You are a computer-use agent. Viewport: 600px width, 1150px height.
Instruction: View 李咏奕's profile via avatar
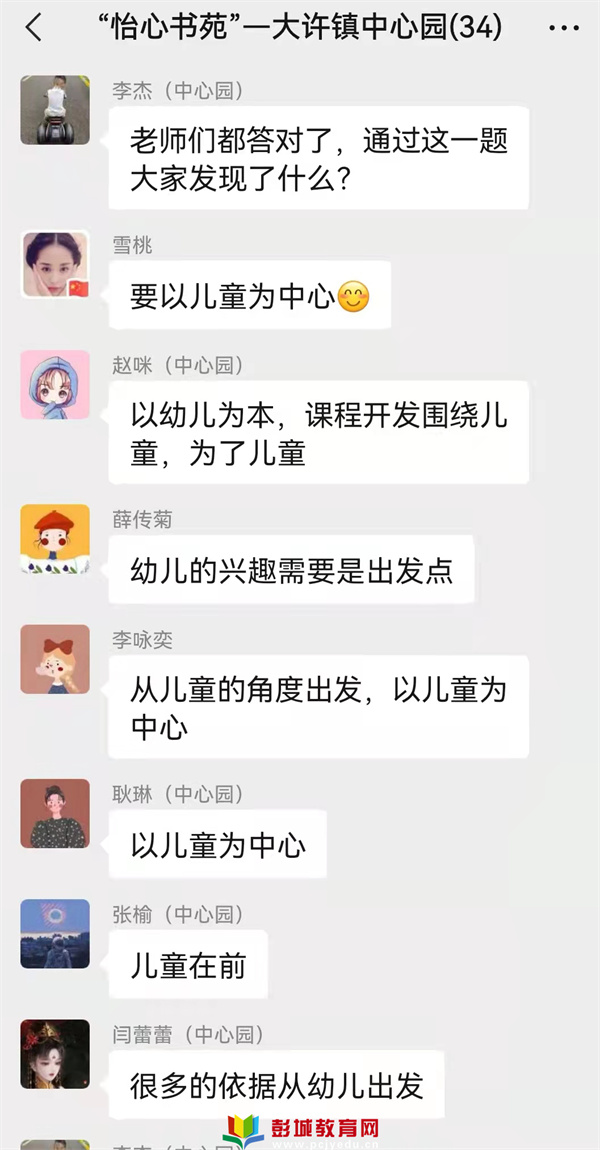pos(55,660)
